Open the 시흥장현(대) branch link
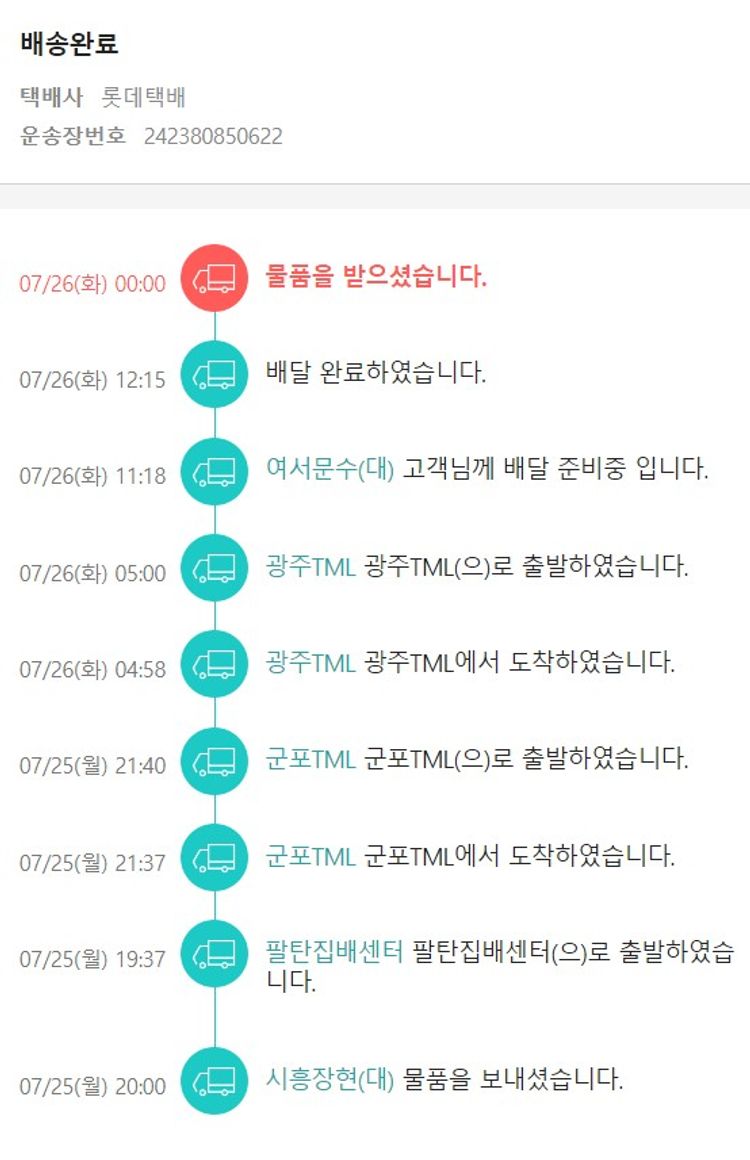 (x=330, y=1080)
